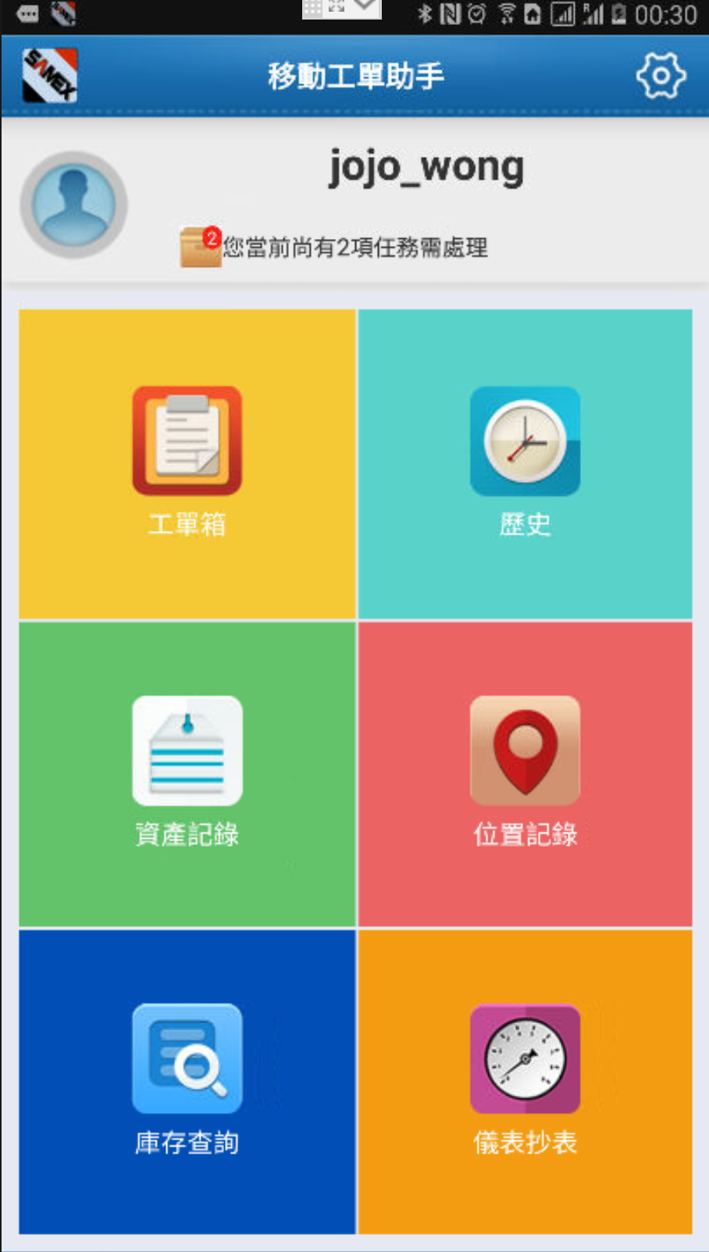709x1252 pixels.
Task: Open the settings gear icon
Action: [661, 76]
